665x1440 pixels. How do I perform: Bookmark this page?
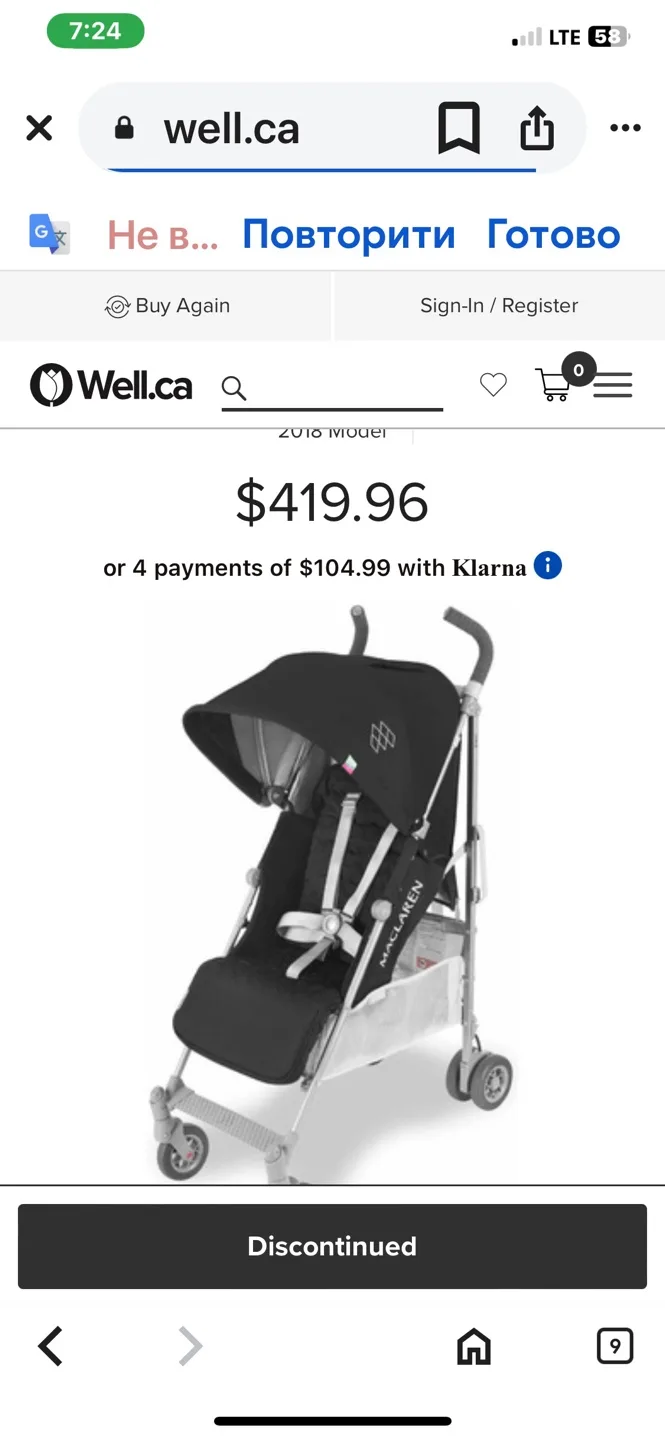[x=459, y=128]
